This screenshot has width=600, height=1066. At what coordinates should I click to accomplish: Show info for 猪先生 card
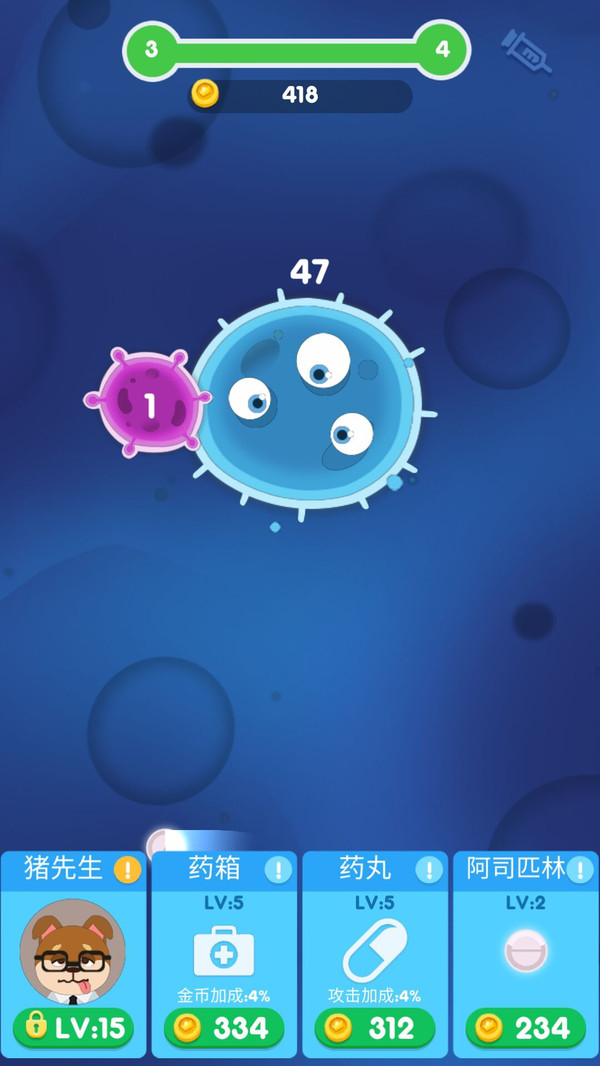tap(127, 869)
